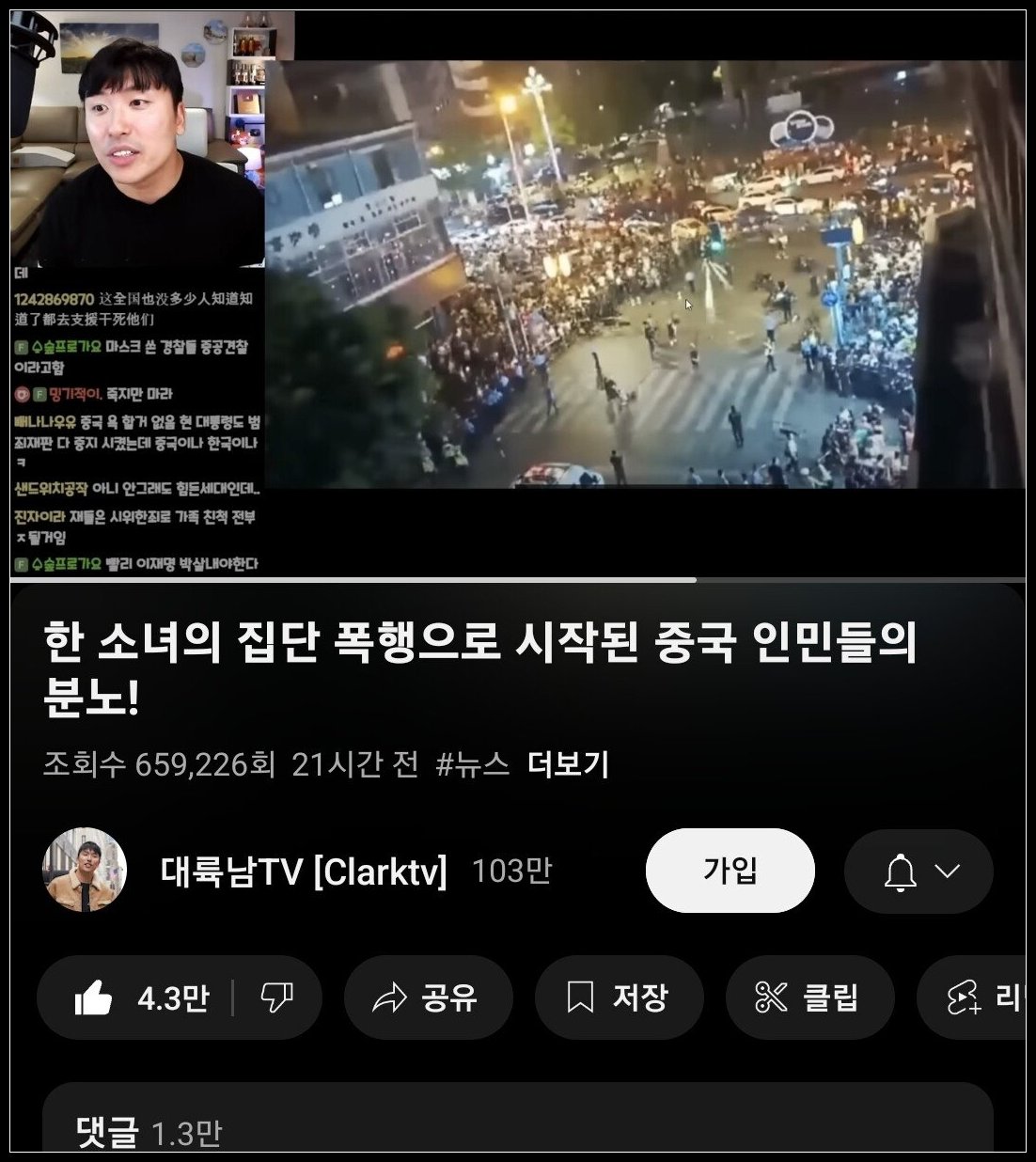Open the notification bell dropdown

coord(918,872)
